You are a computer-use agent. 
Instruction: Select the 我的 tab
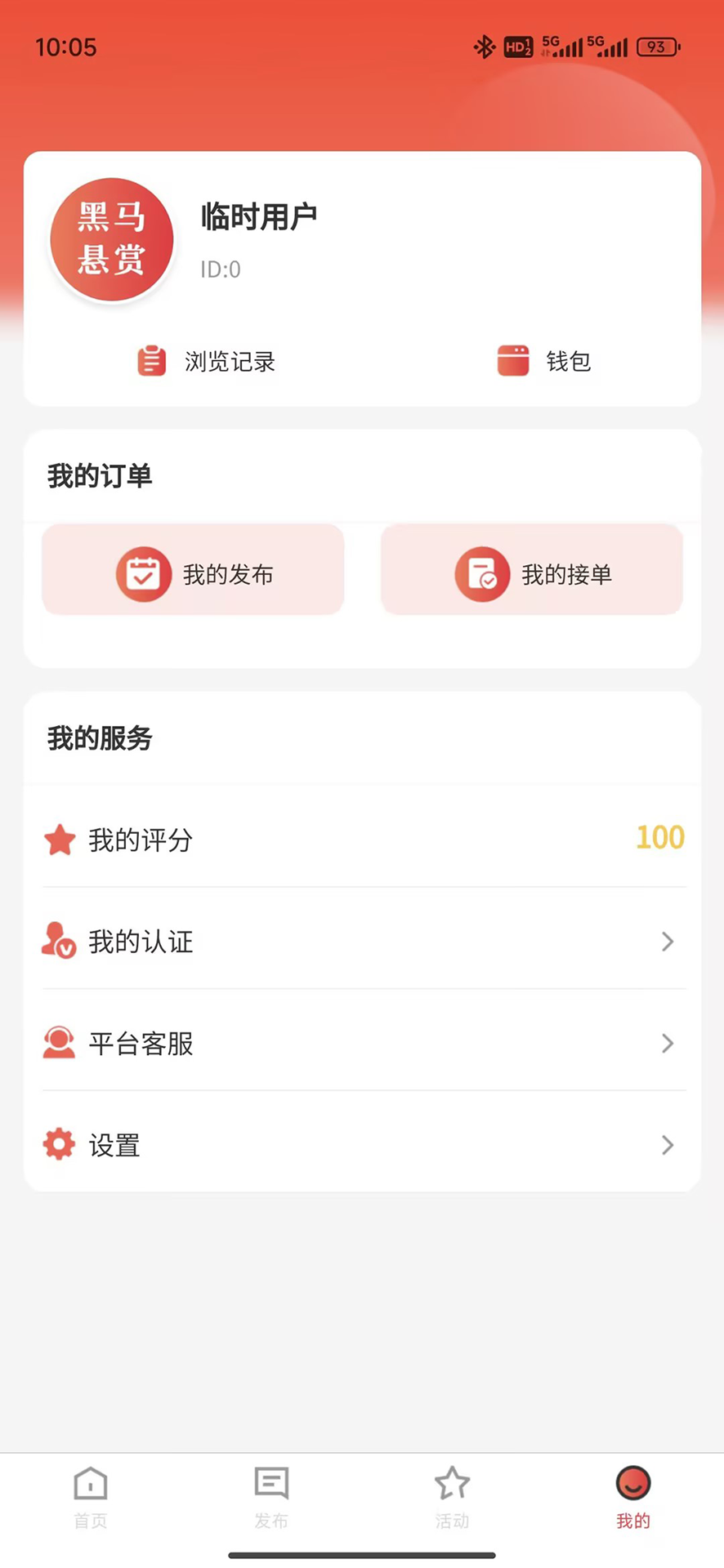633,1497
